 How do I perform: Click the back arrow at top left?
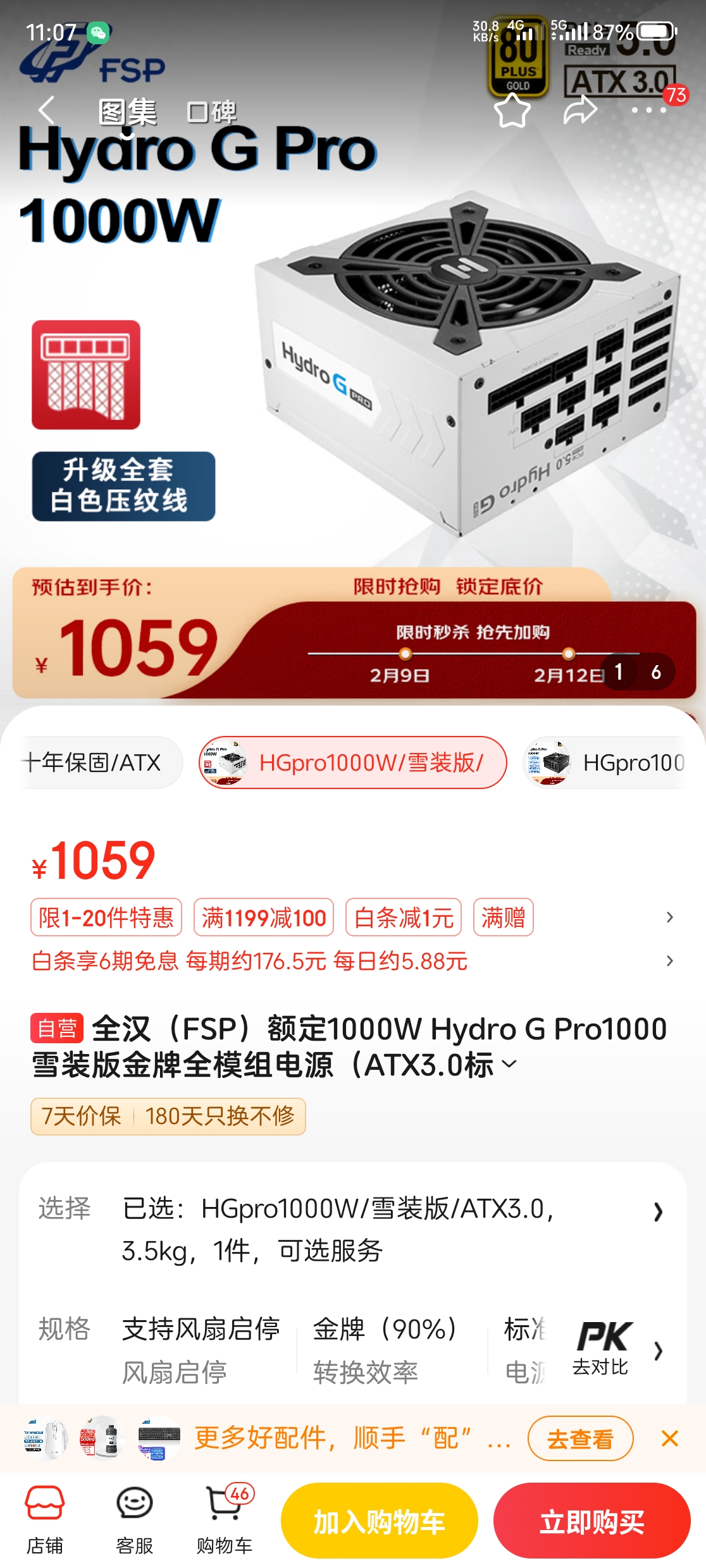point(47,110)
